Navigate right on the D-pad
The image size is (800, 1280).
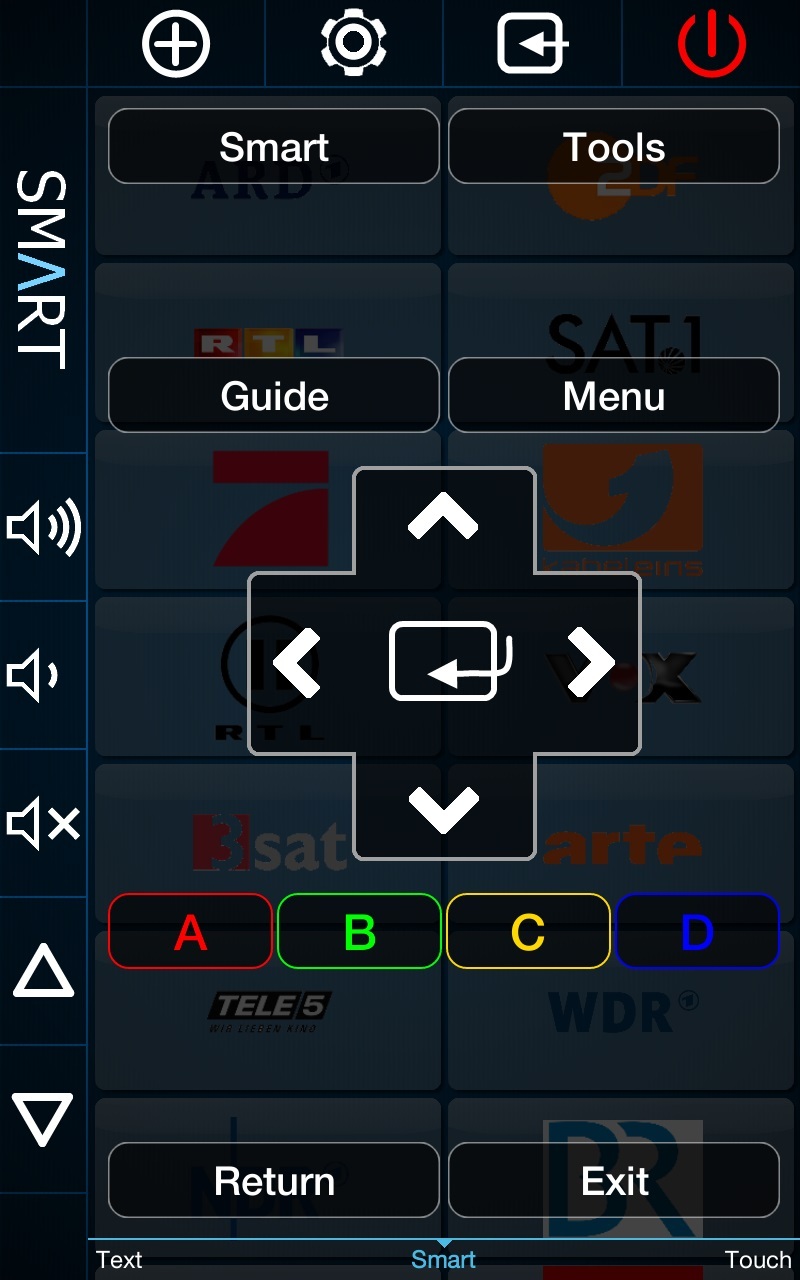coord(590,663)
